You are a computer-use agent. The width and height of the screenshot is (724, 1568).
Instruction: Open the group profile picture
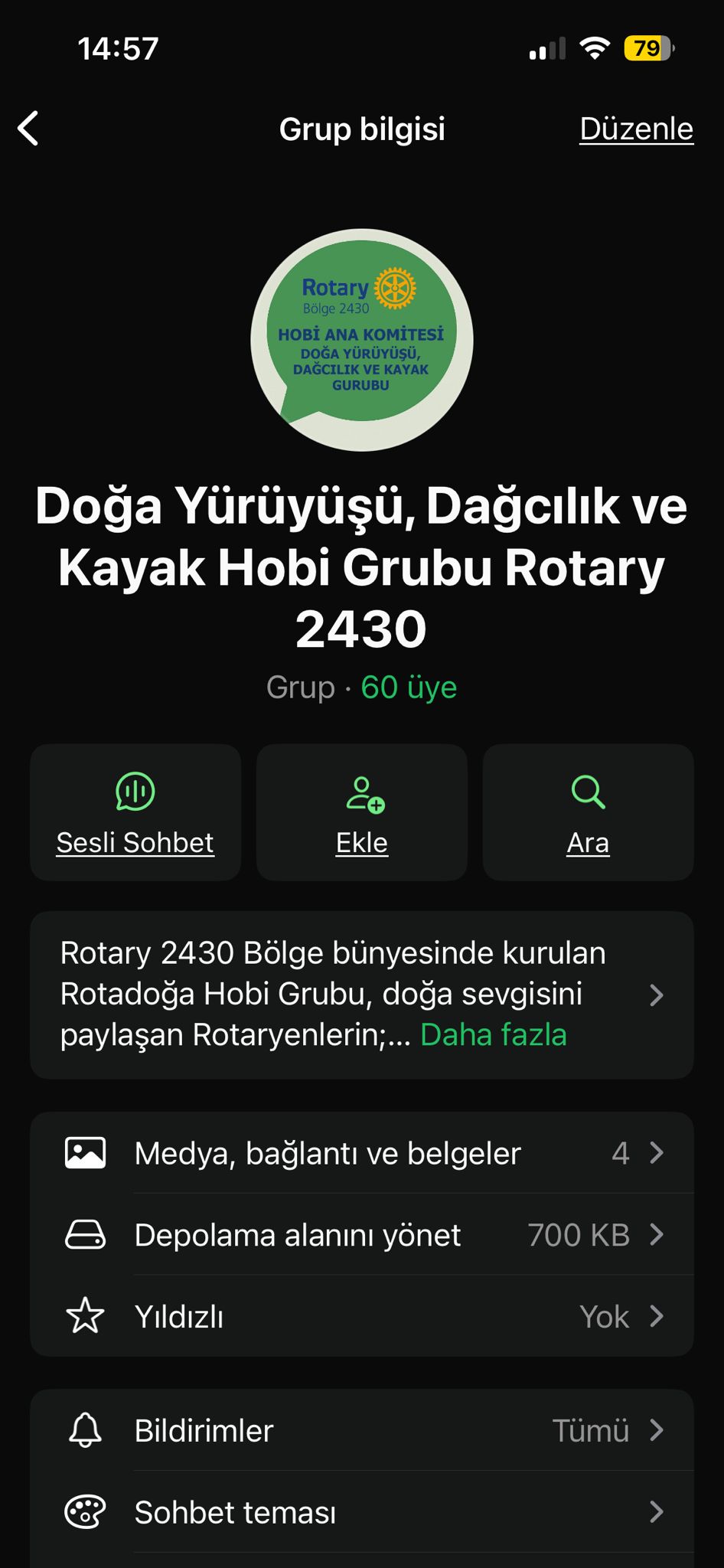pyautogui.click(x=362, y=340)
